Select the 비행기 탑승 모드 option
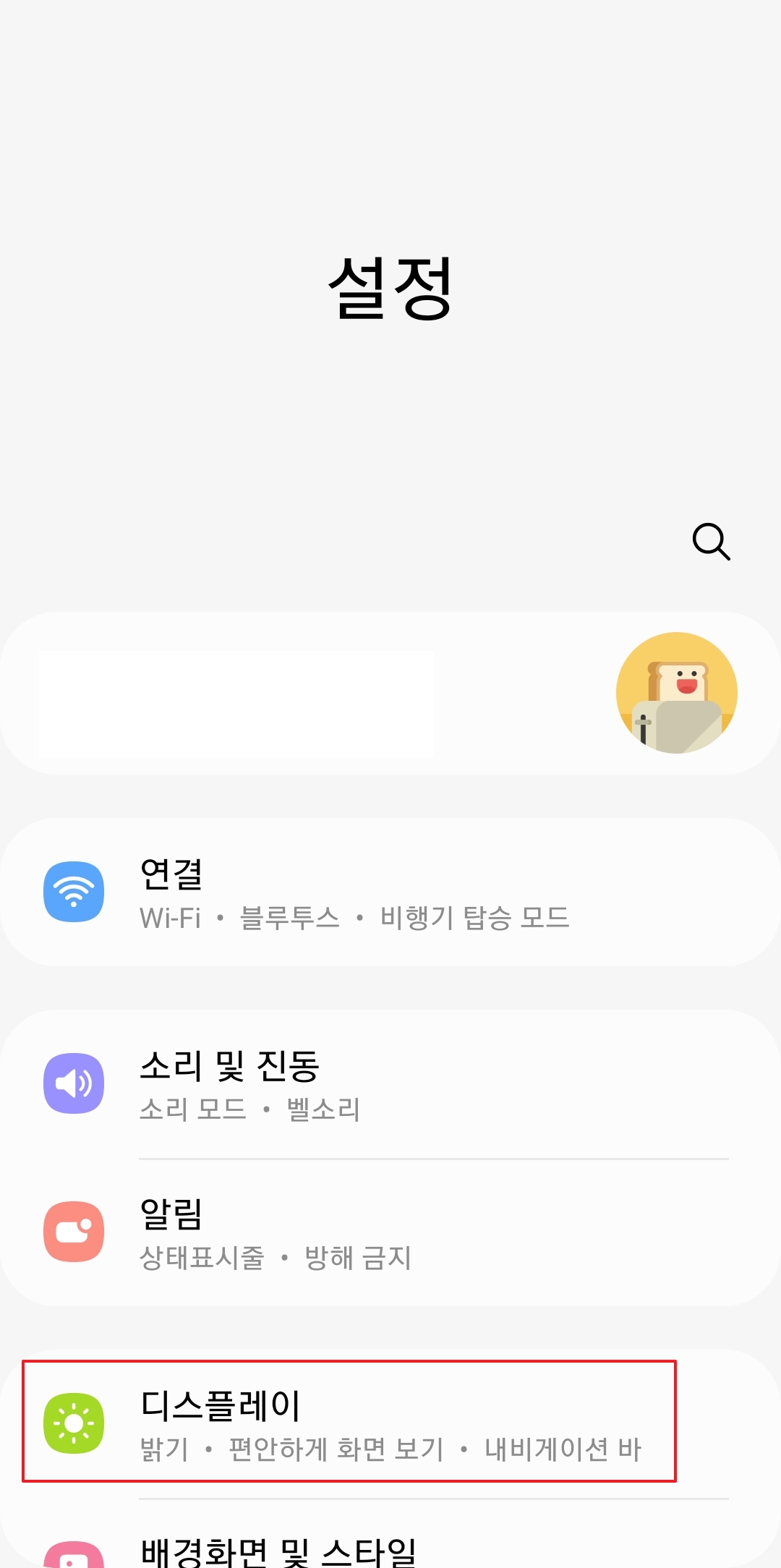This screenshot has width=781, height=1568. [x=474, y=920]
